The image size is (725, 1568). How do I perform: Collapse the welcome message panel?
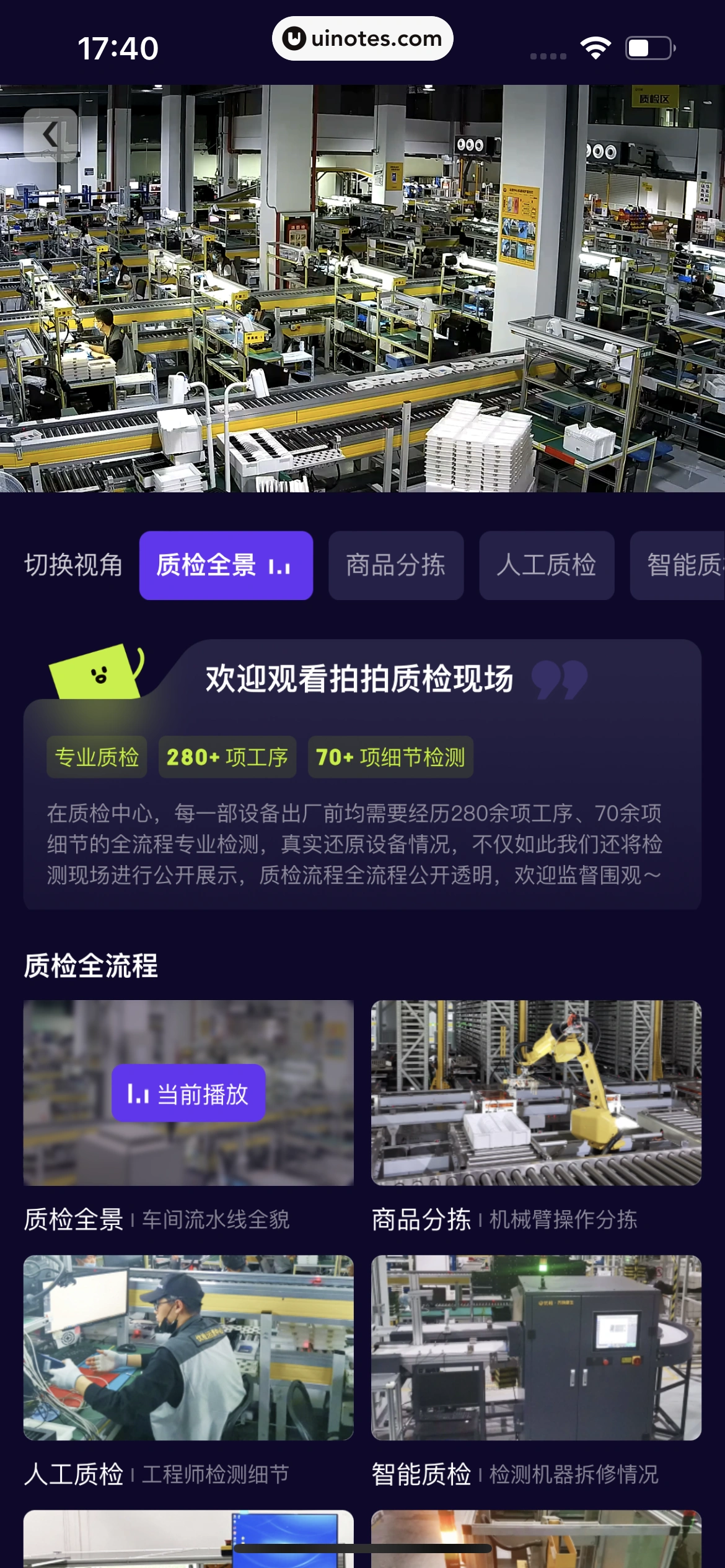[362, 805]
